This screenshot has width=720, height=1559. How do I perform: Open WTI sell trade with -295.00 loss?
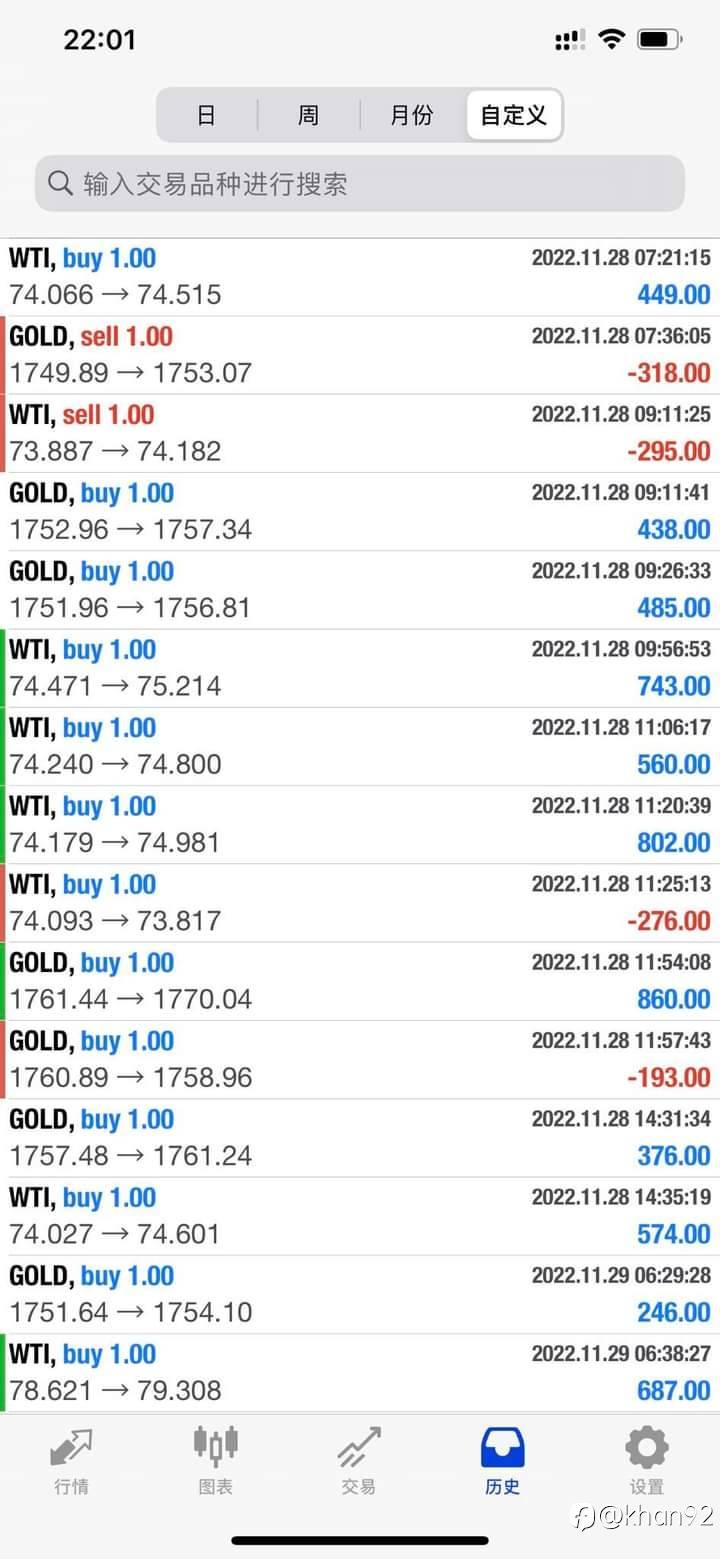tap(360, 433)
